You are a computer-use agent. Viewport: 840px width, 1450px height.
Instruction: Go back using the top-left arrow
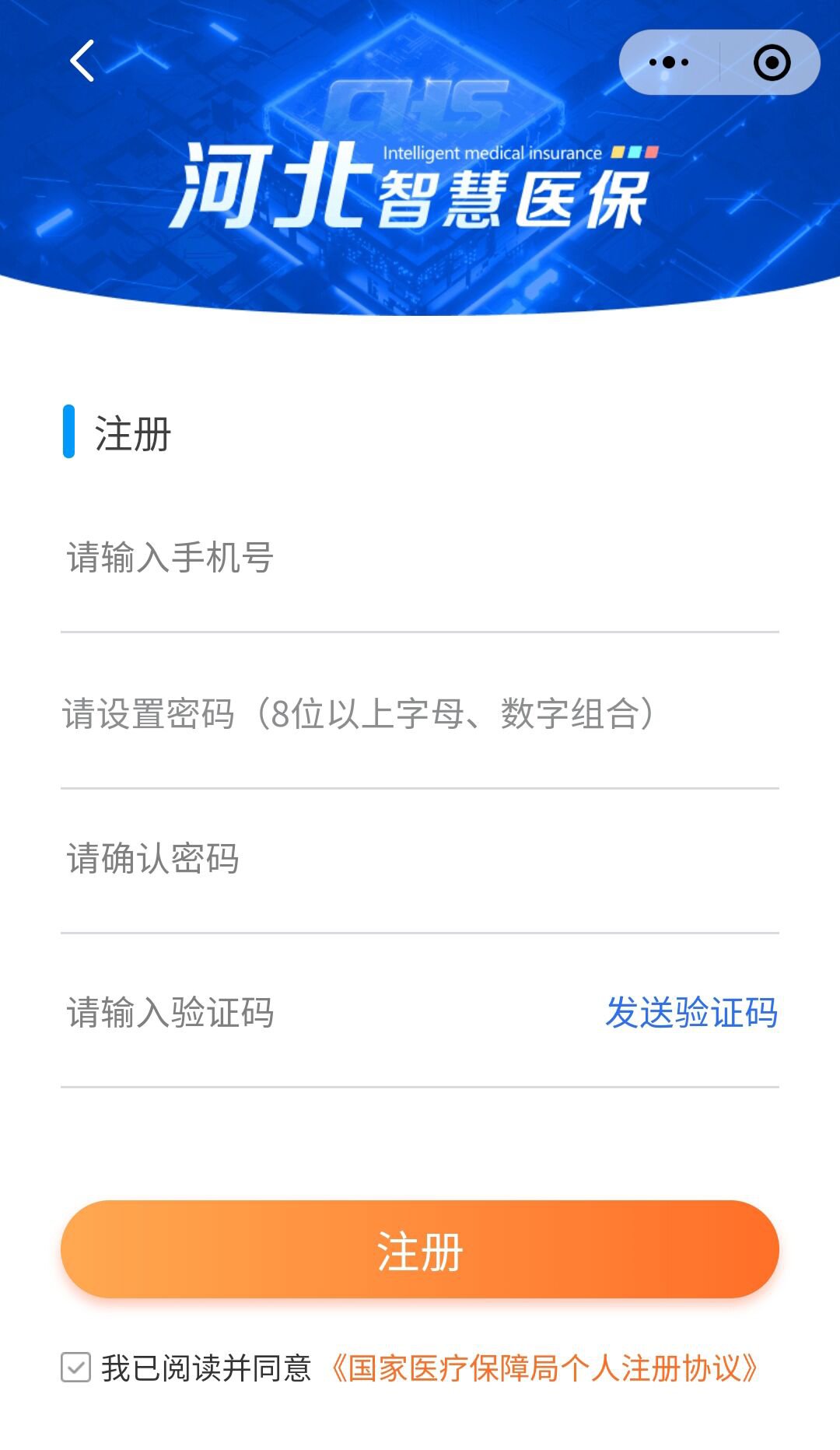tap(82, 61)
